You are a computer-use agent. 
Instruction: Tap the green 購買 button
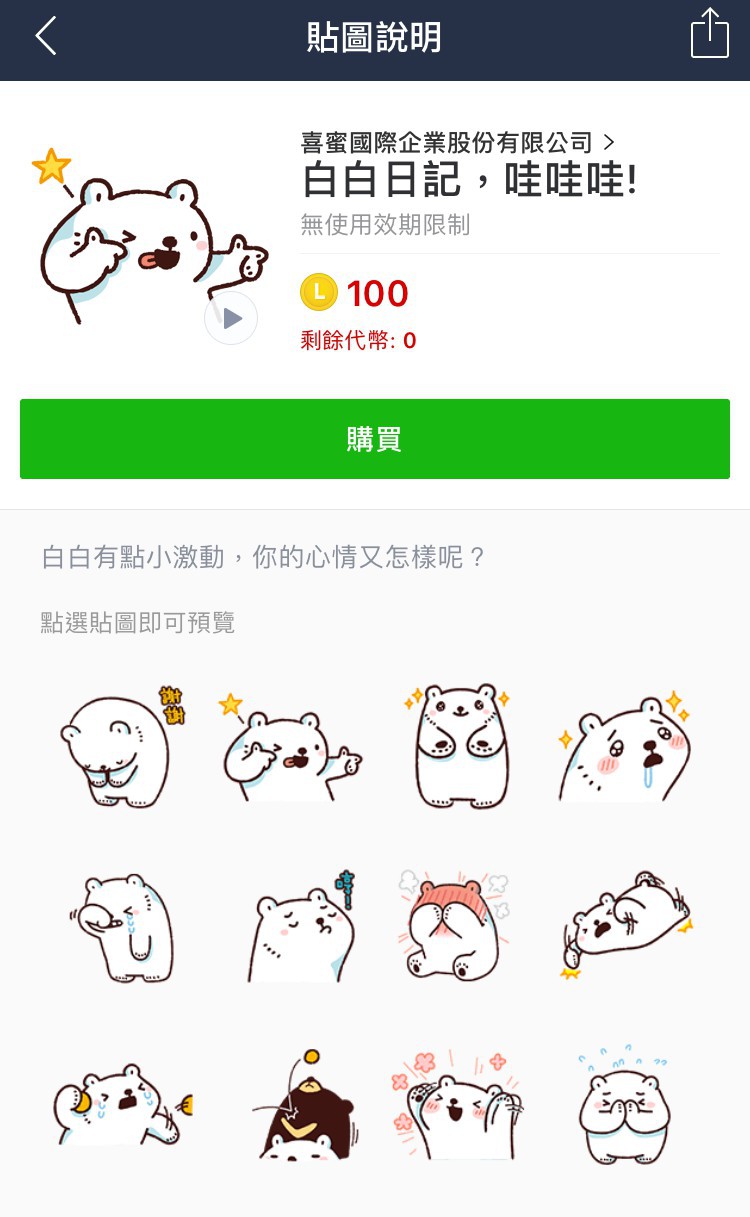point(375,439)
